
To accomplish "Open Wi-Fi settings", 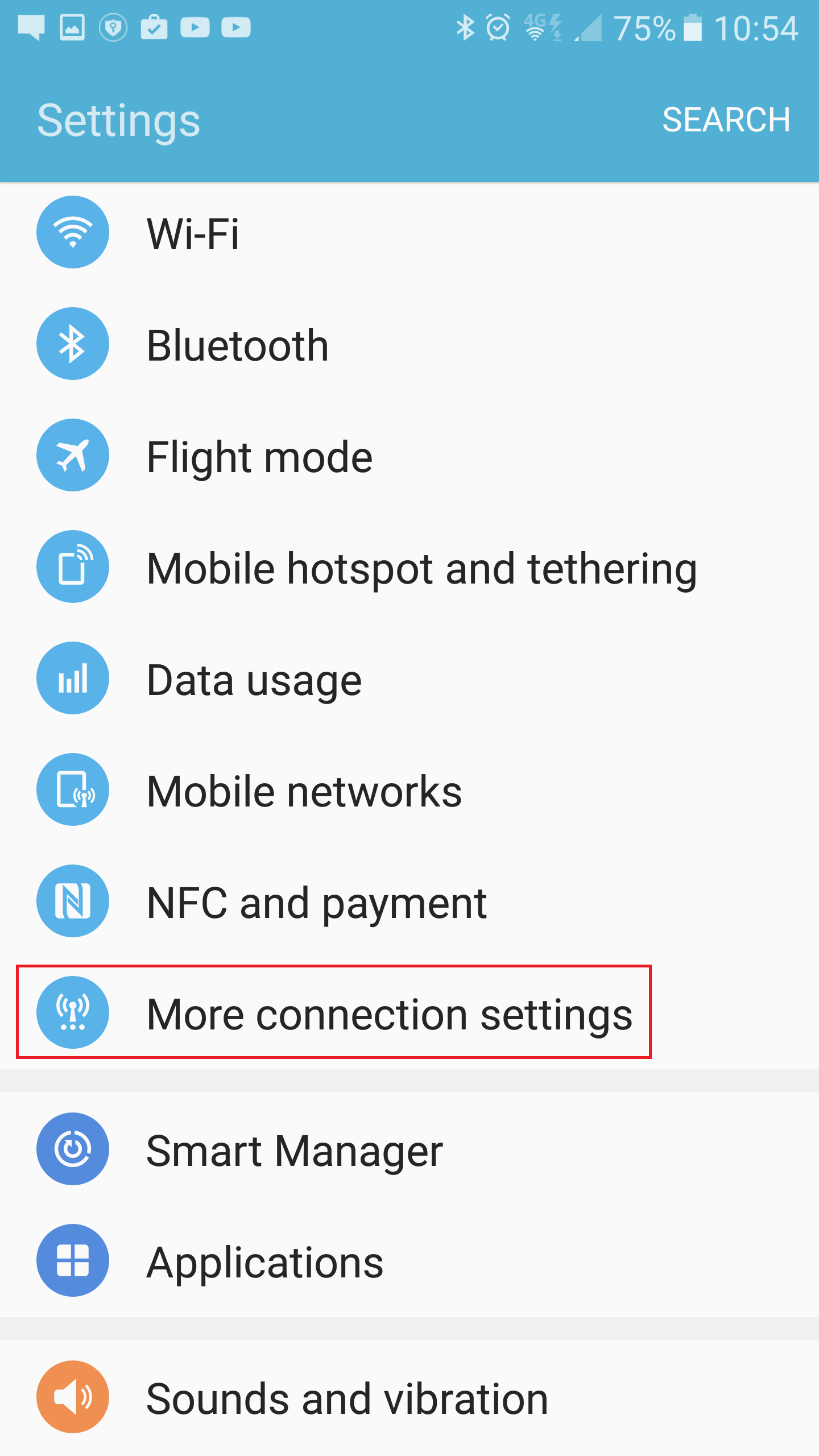I will 409,232.
